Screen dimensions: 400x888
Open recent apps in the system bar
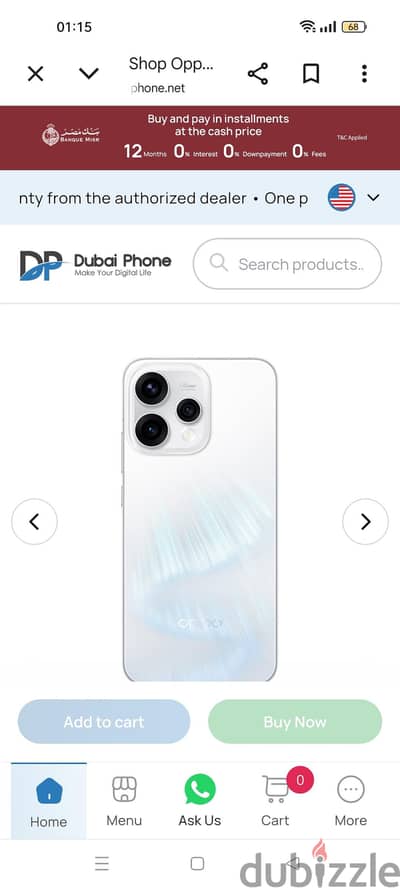tap(102, 863)
